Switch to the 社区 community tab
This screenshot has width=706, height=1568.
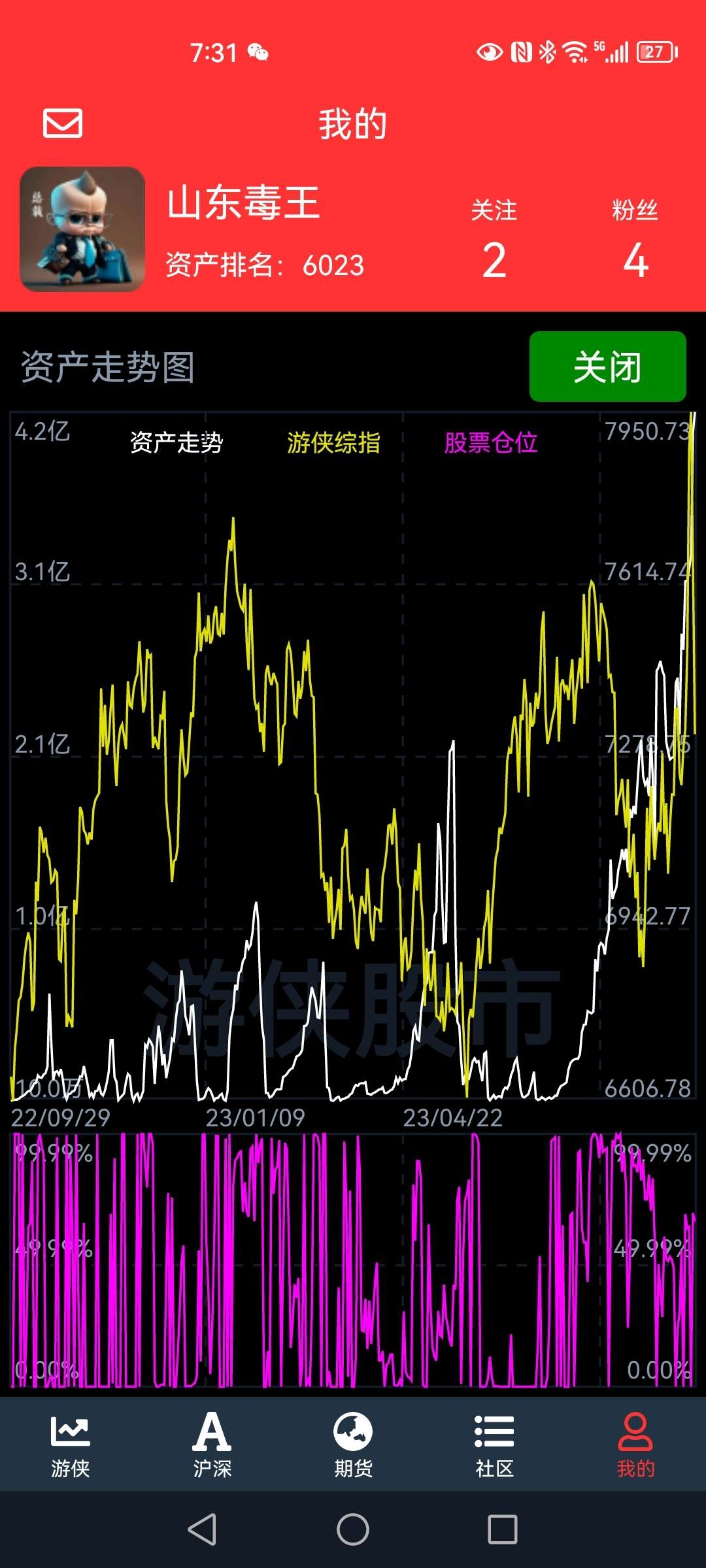point(494,1445)
